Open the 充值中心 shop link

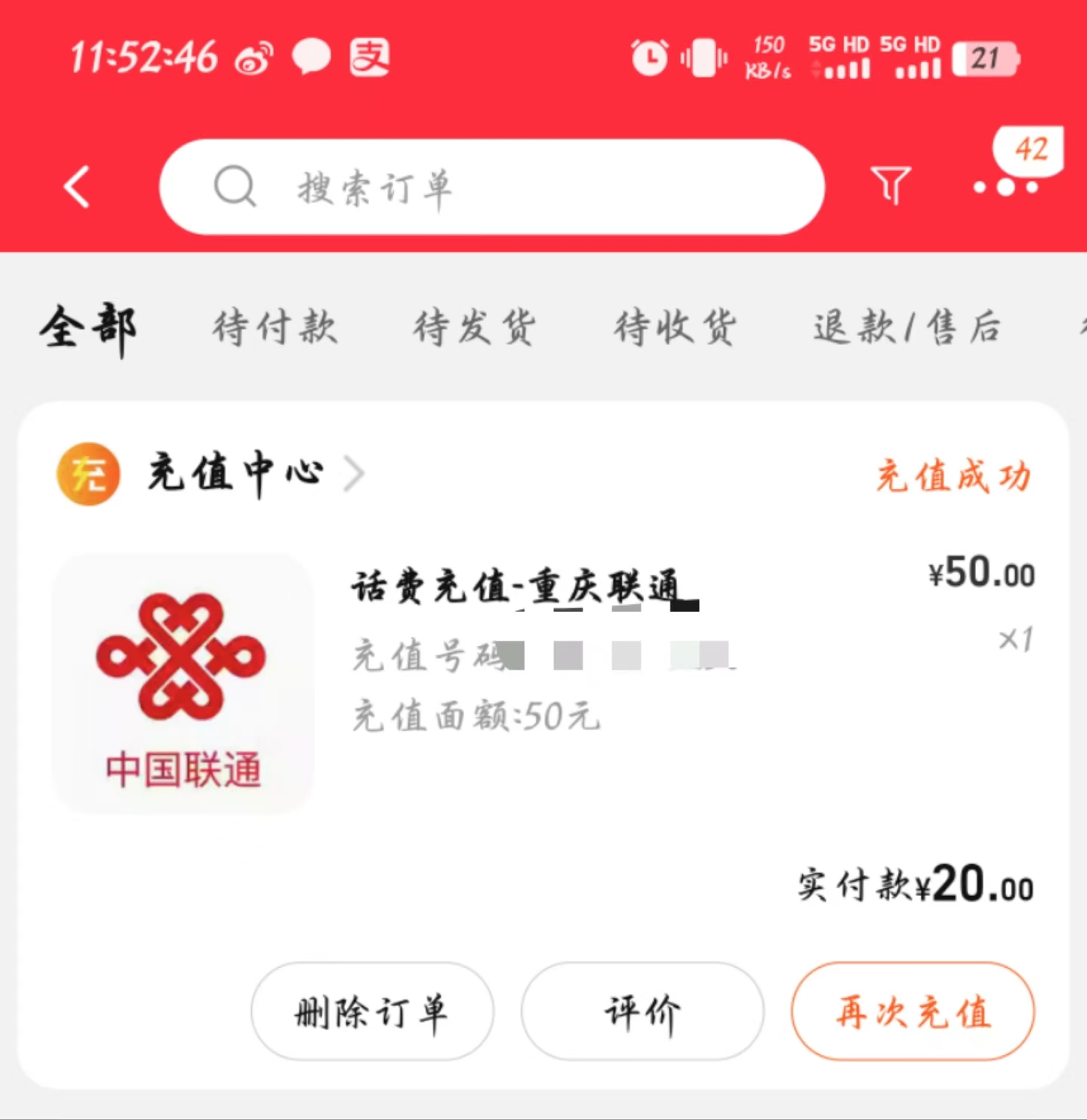point(234,474)
